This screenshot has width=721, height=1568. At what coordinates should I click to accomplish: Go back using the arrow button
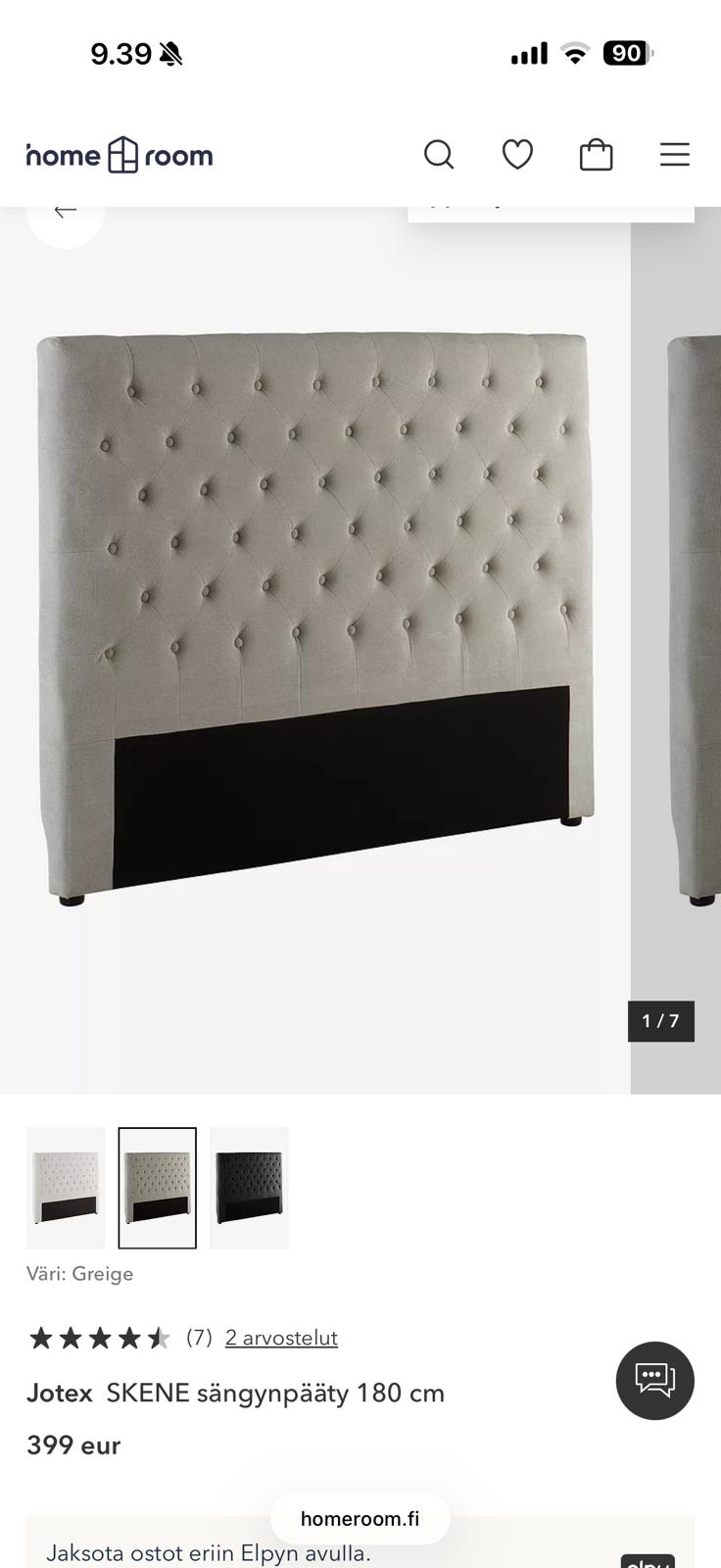[x=66, y=212]
